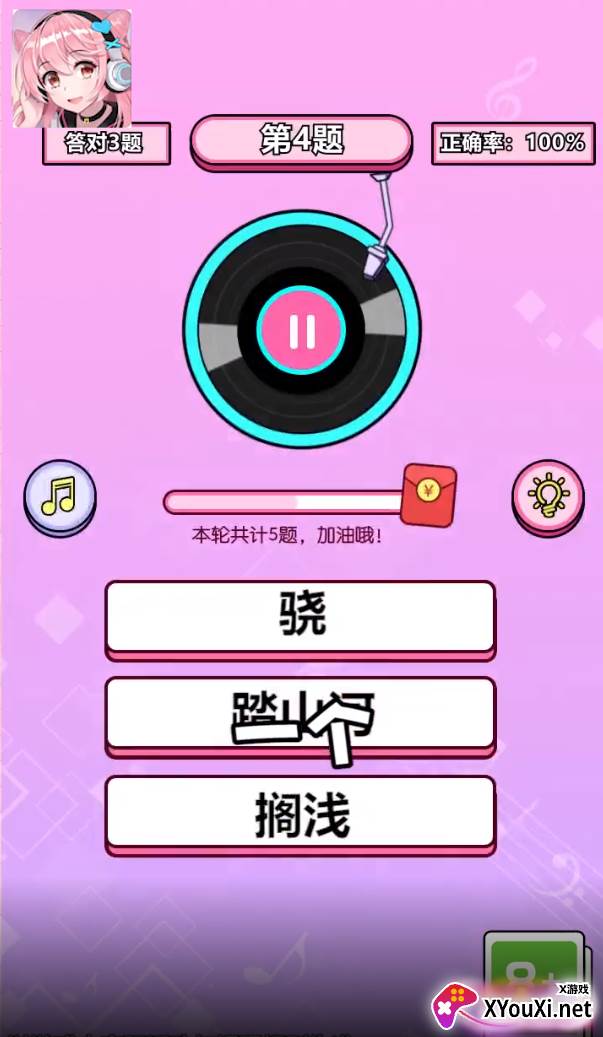The height and width of the screenshot is (1037, 603).
Task: Get a hint with the lightbulb
Action: pyautogui.click(x=548, y=497)
